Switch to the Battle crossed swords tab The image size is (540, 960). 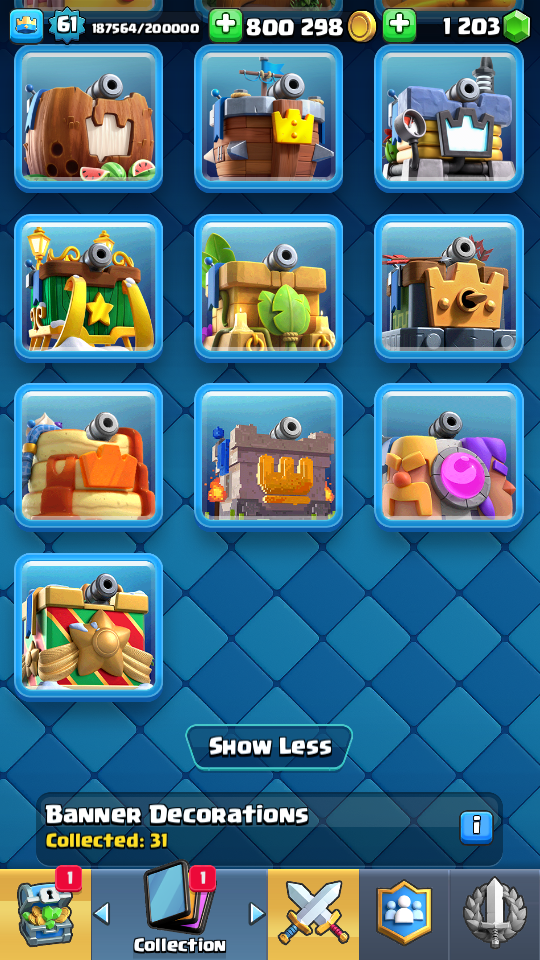(313, 915)
